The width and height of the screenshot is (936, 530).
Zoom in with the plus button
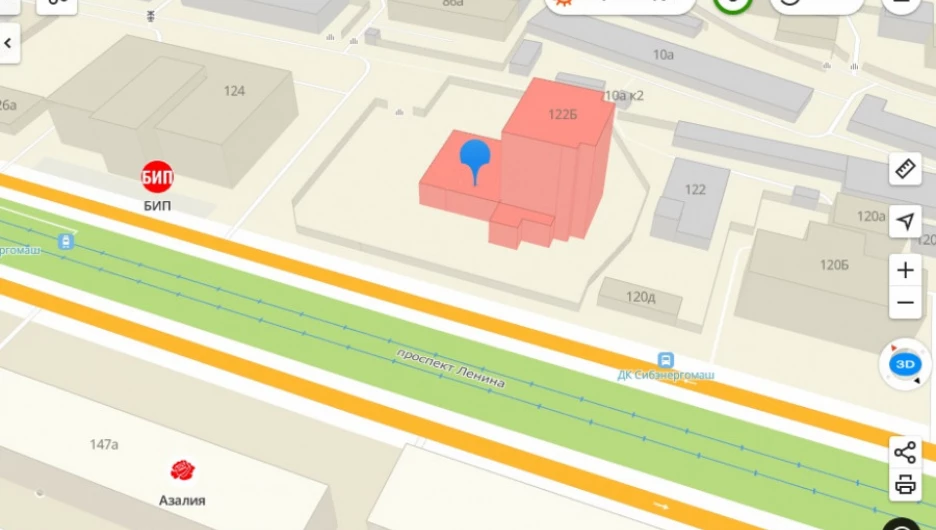905,270
